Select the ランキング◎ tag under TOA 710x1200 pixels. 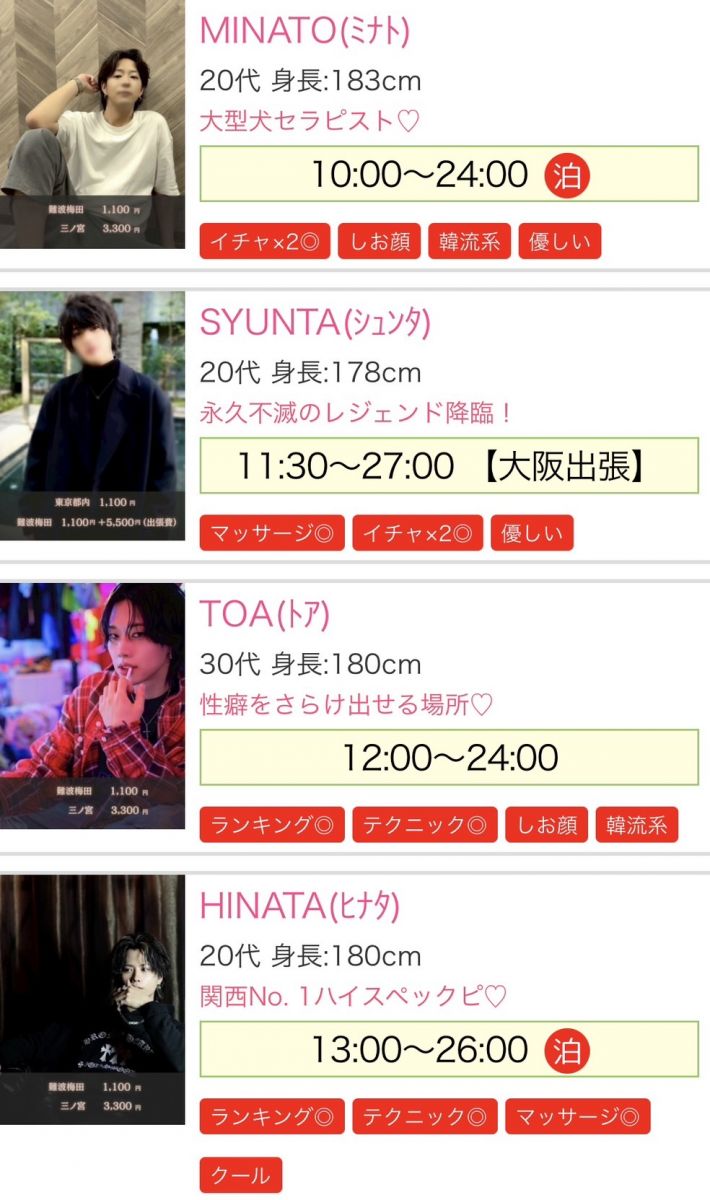[x=272, y=825]
